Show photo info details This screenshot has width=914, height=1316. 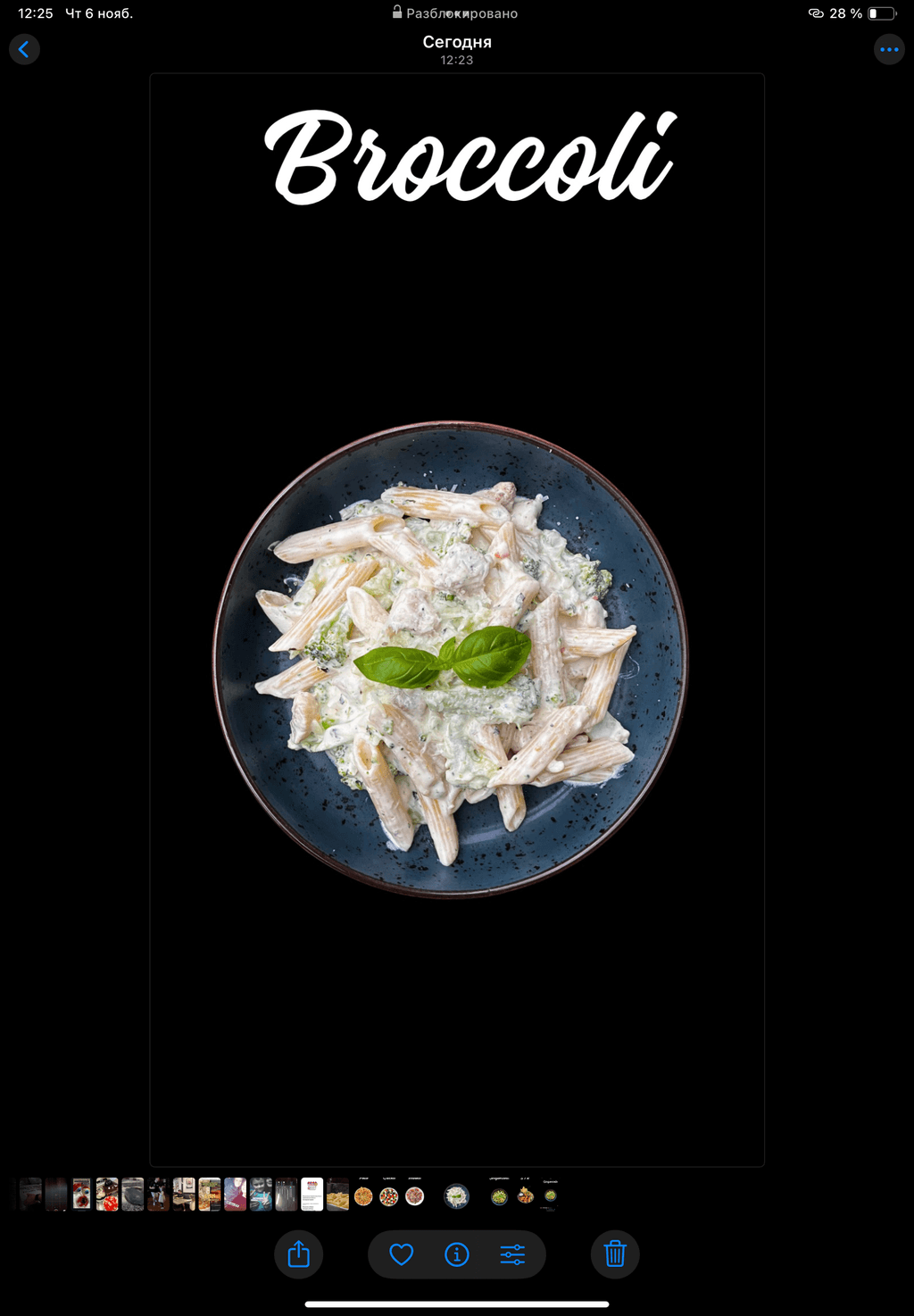[457, 1254]
